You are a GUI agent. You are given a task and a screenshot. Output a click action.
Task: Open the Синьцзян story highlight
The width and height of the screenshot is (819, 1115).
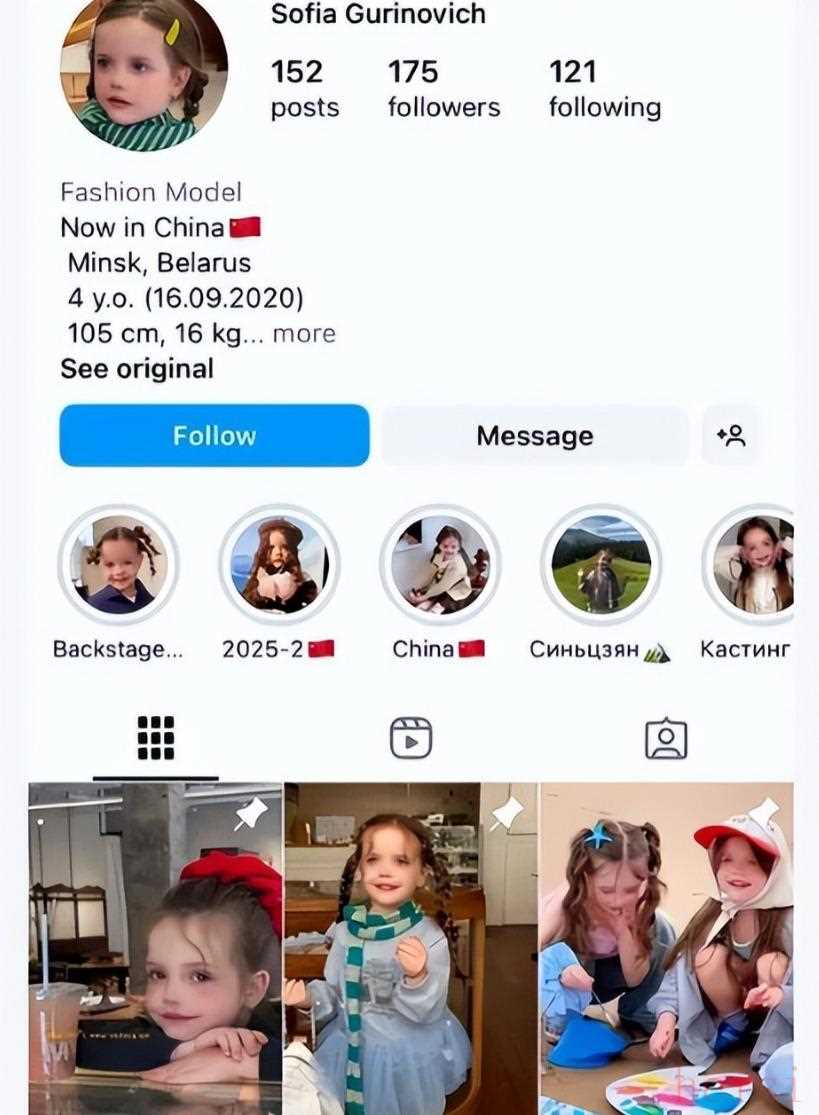point(600,565)
